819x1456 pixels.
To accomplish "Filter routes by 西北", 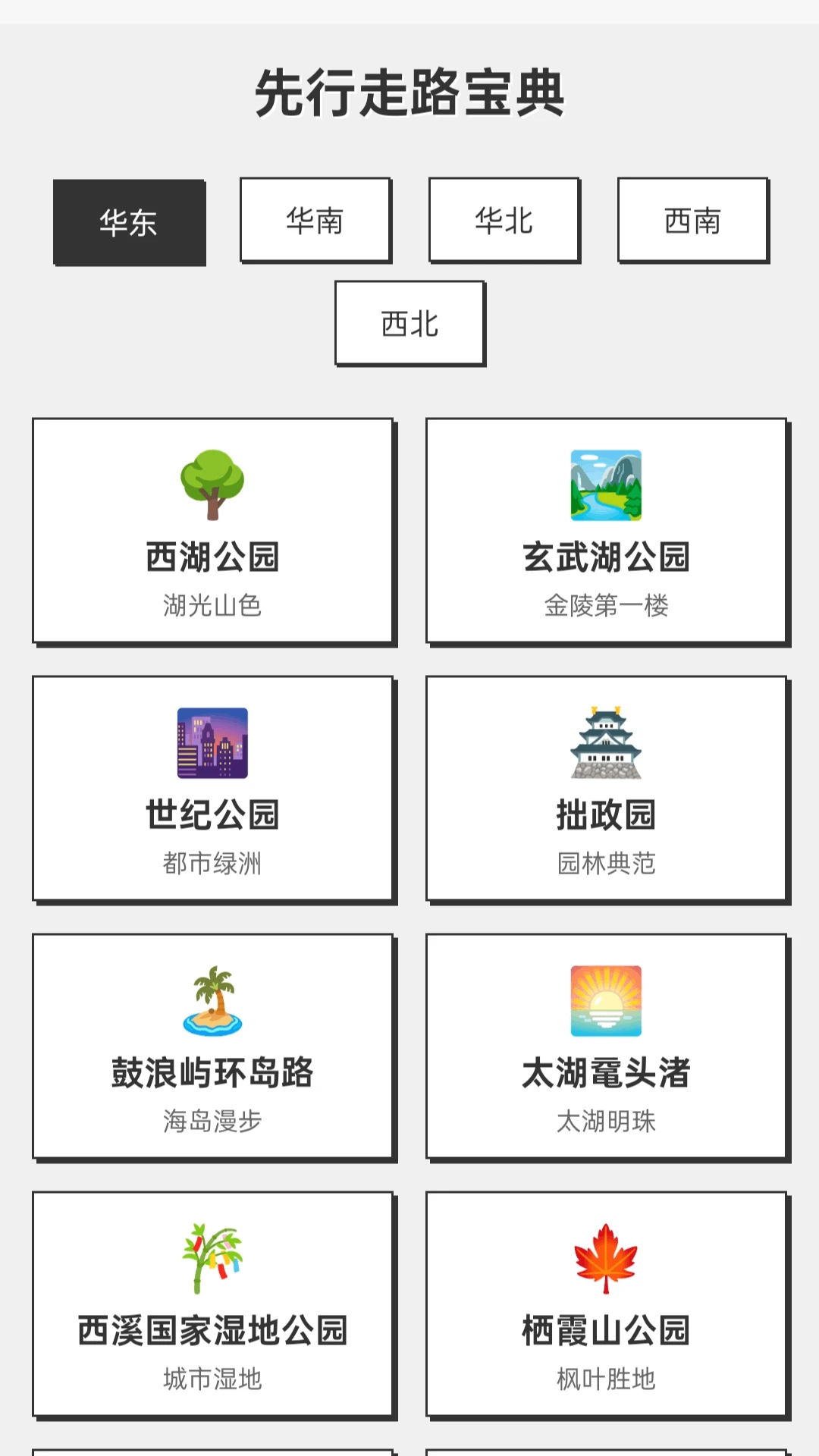I will point(409,324).
